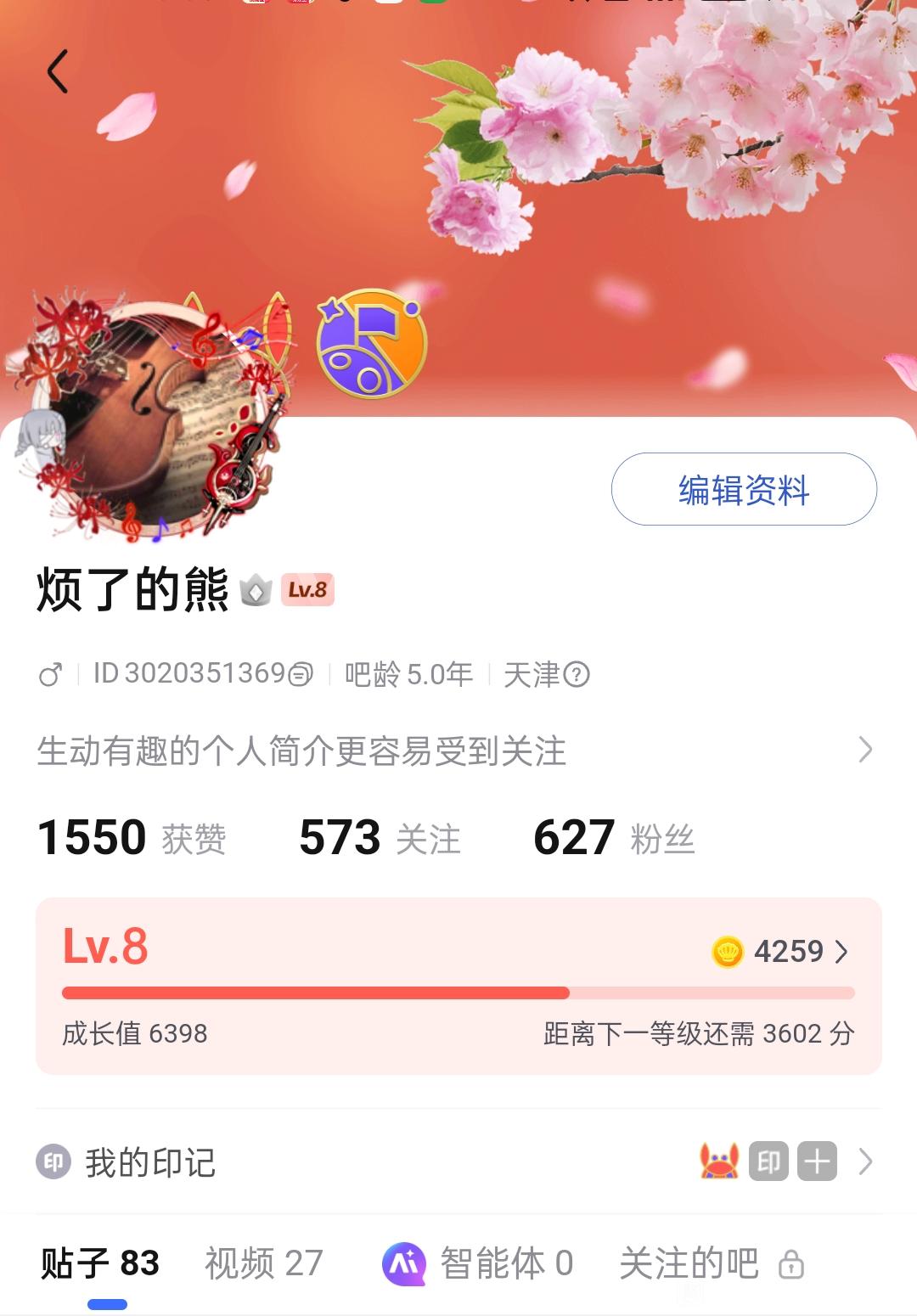Copy the ID with the icon beside it
This screenshot has height=1316, width=917.
(301, 675)
